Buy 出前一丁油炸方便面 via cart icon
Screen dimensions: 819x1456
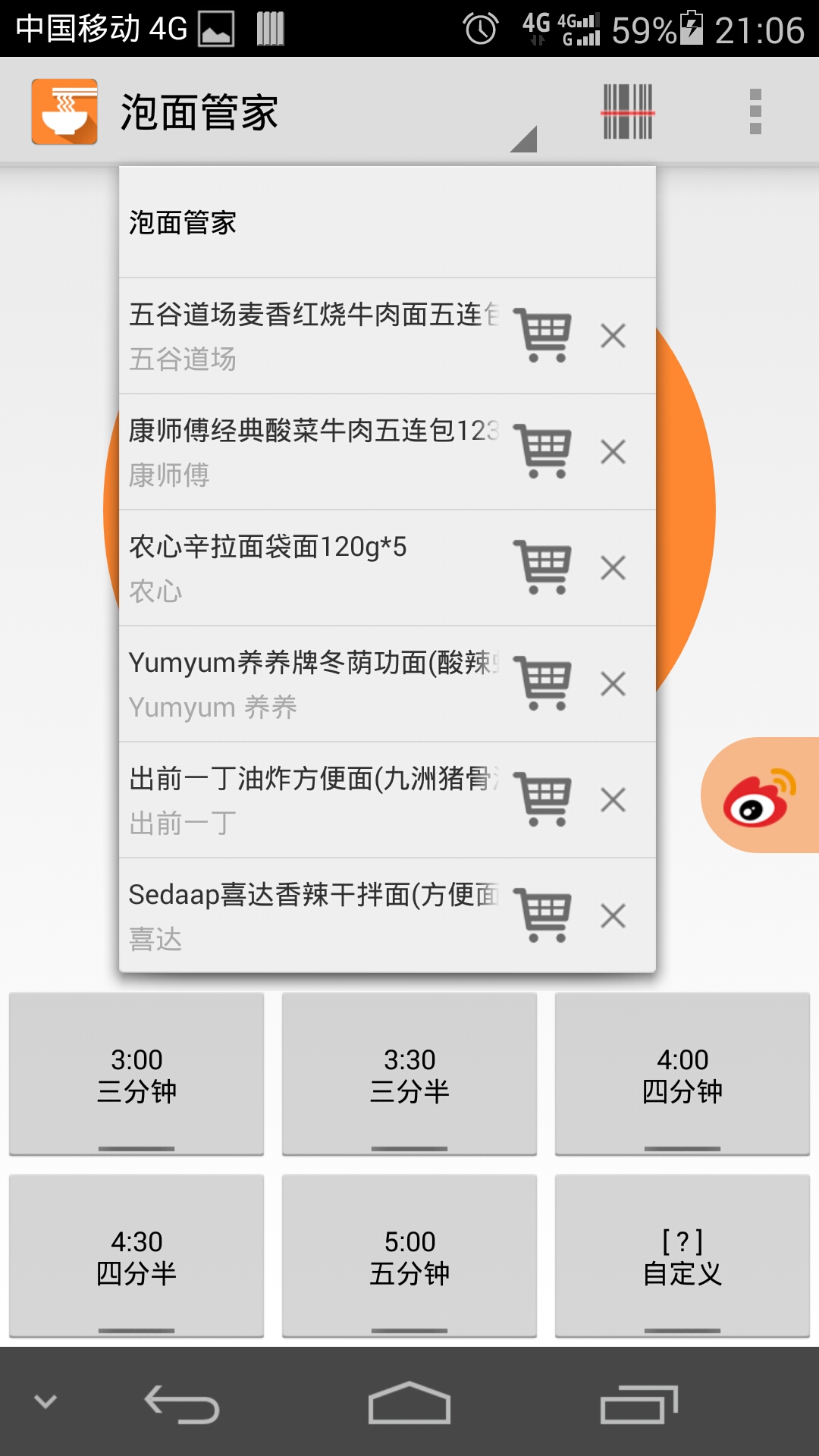(544, 799)
